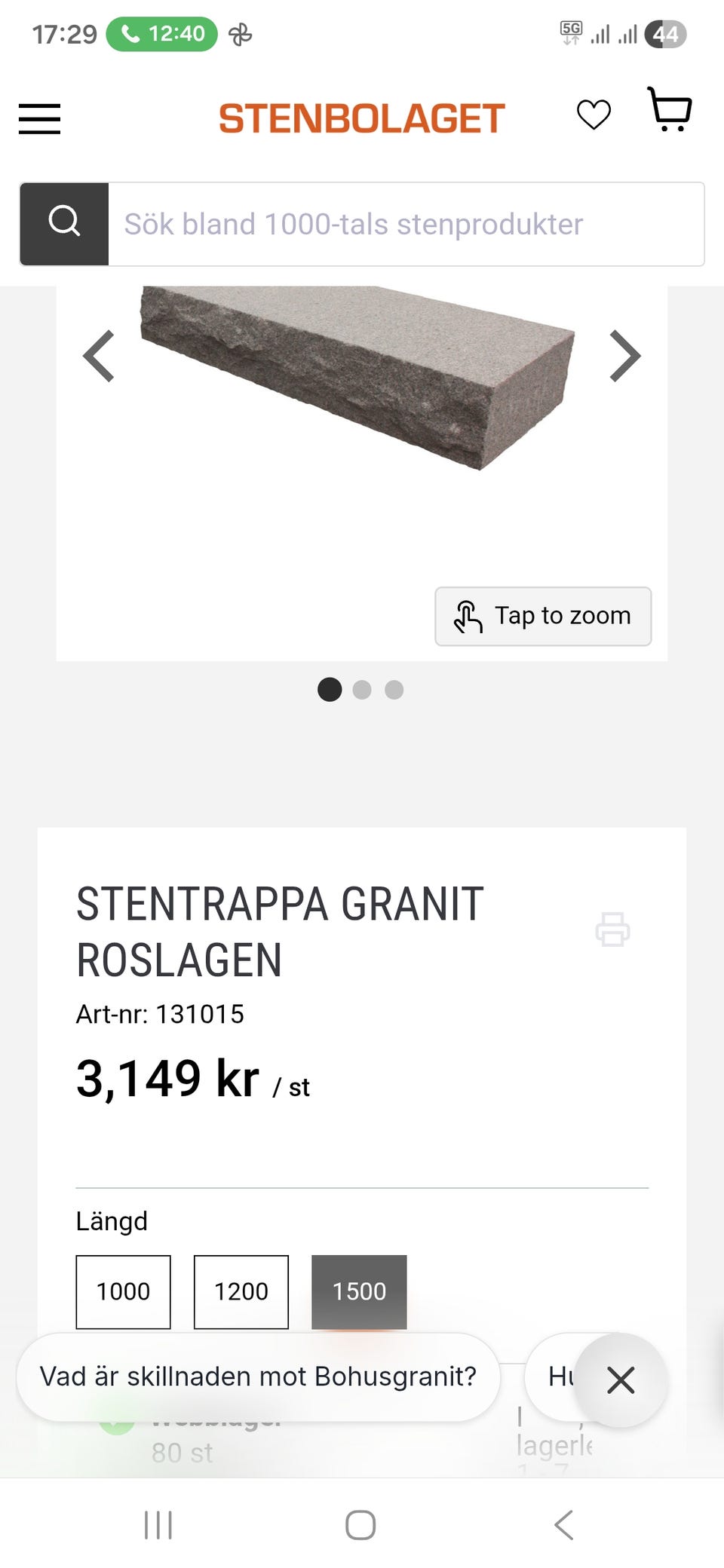Jump to the third carousel image dot
The height and width of the screenshot is (1568, 724).
tap(393, 690)
